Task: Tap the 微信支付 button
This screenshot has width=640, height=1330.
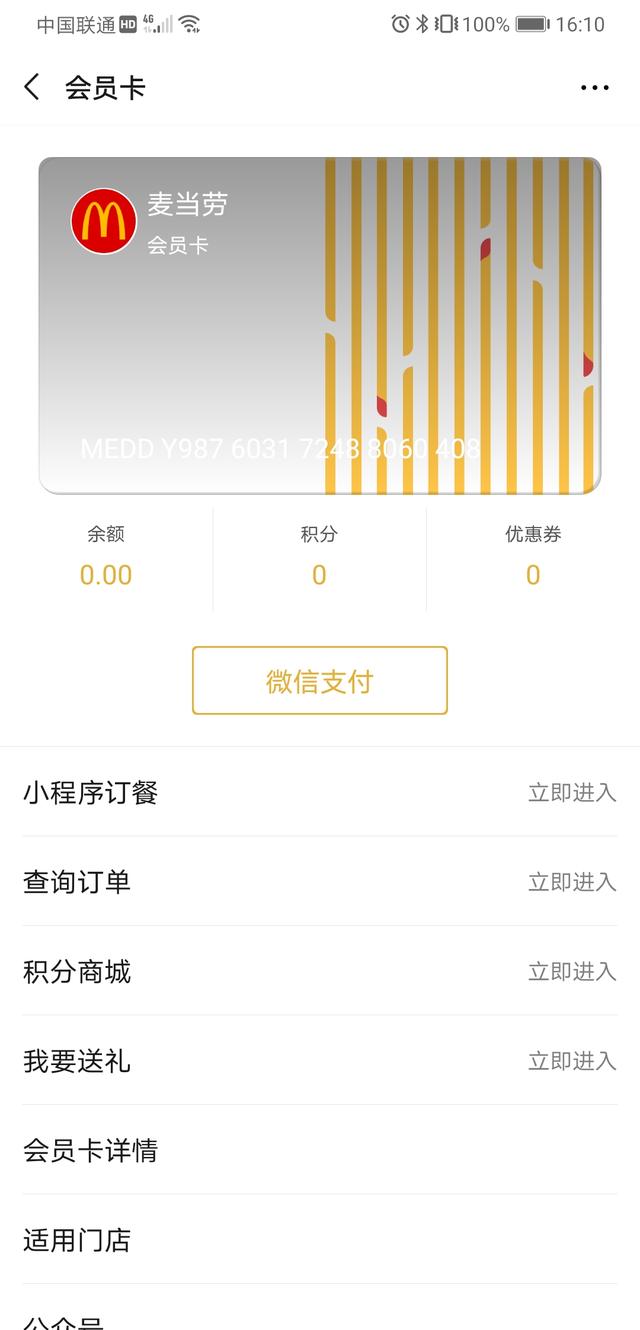Action: point(320,681)
